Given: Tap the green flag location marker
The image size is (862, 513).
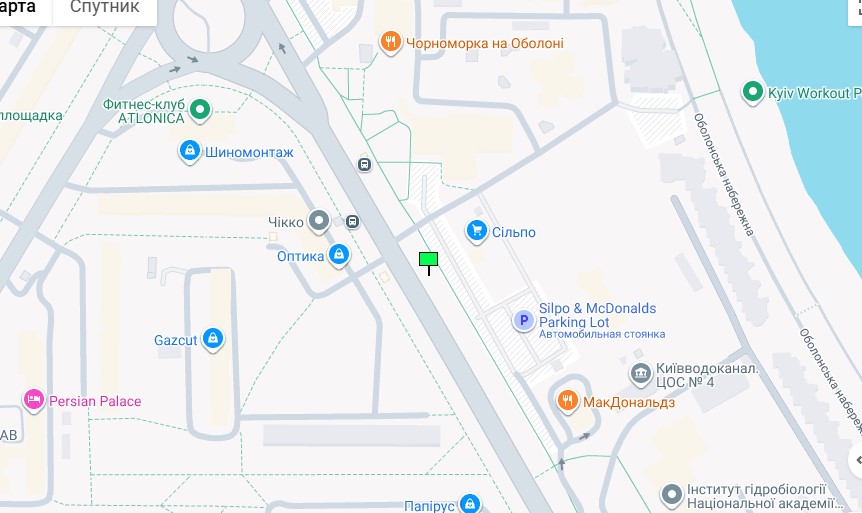Looking at the screenshot, I should pos(428,262).
